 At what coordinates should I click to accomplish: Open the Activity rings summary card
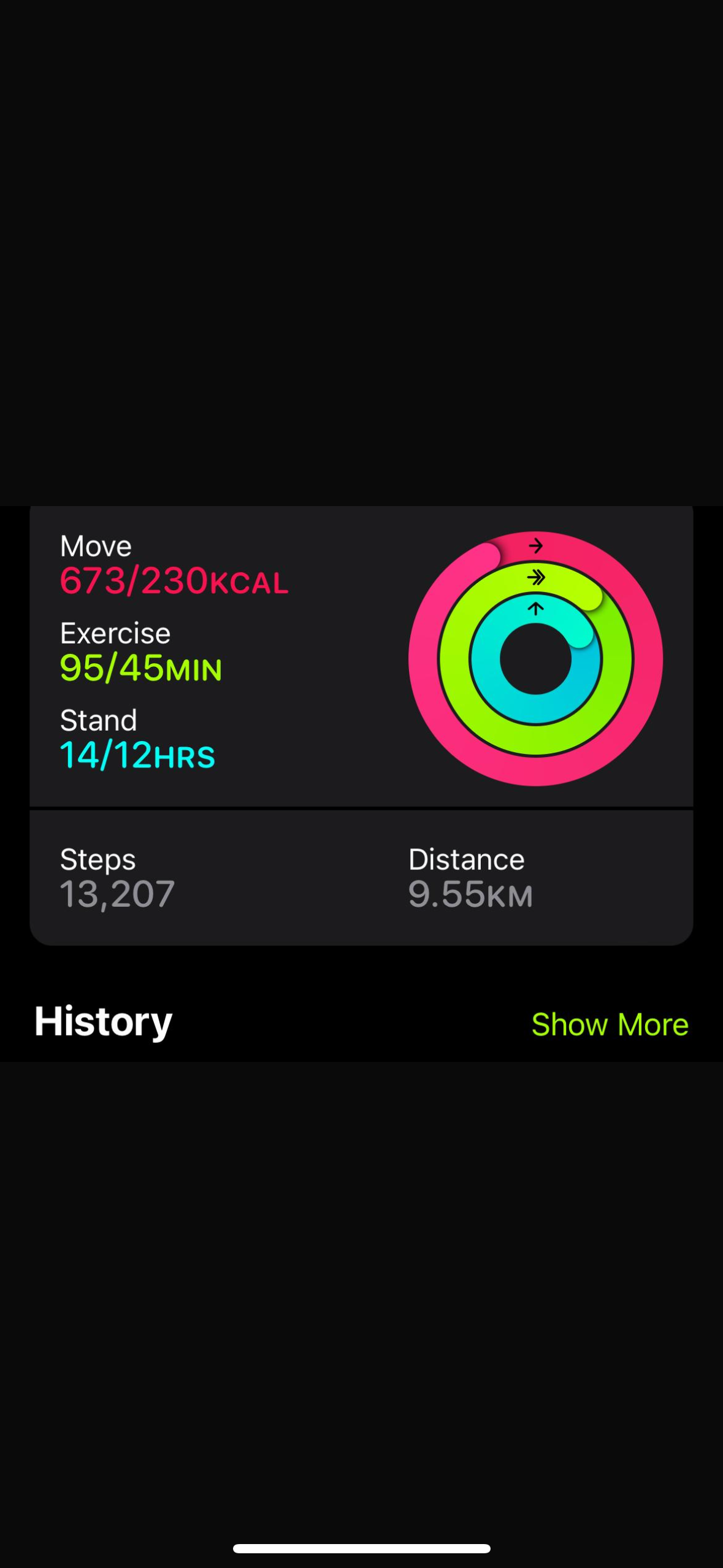361,656
